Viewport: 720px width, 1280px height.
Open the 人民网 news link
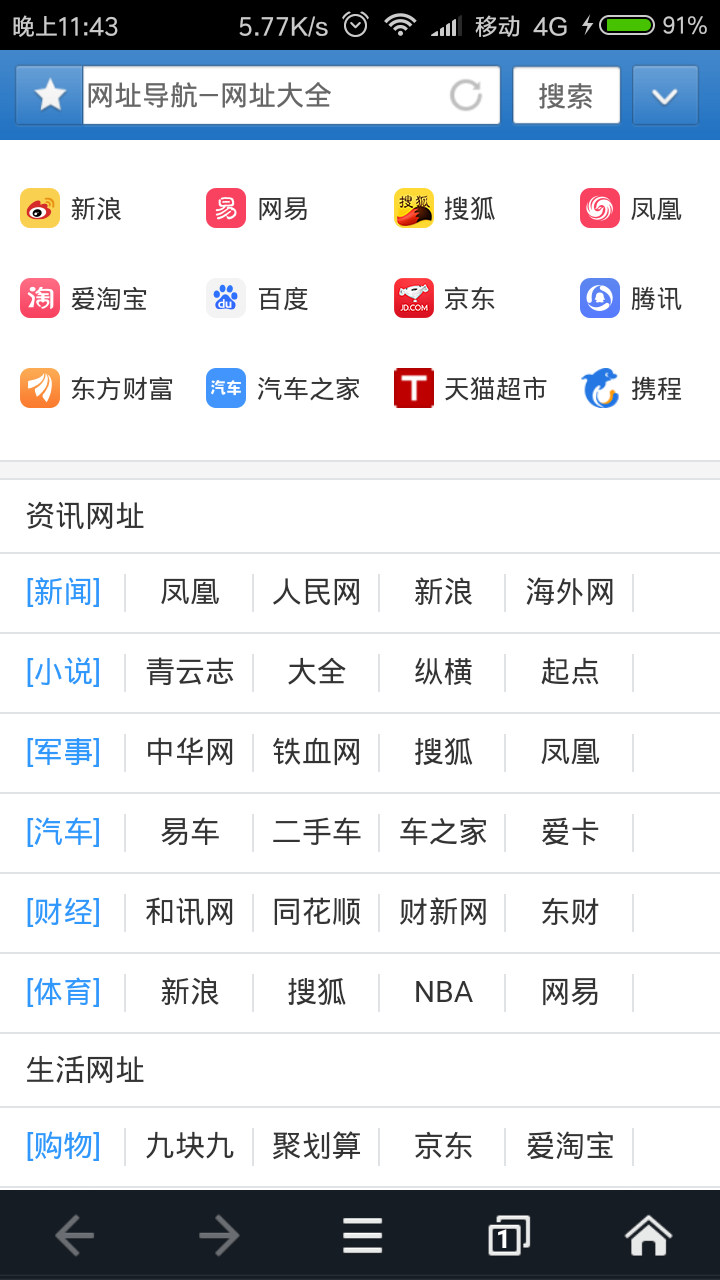(x=315, y=592)
